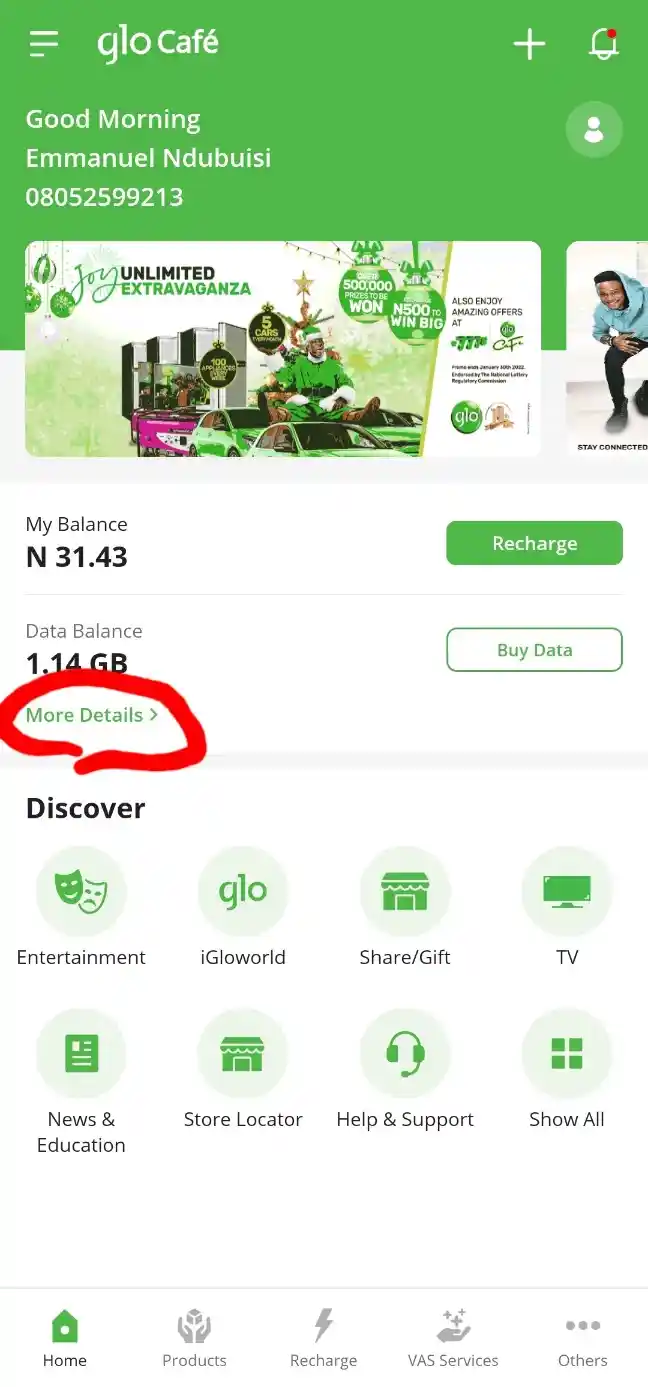
Task: Open the profile avatar icon
Action: click(594, 130)
